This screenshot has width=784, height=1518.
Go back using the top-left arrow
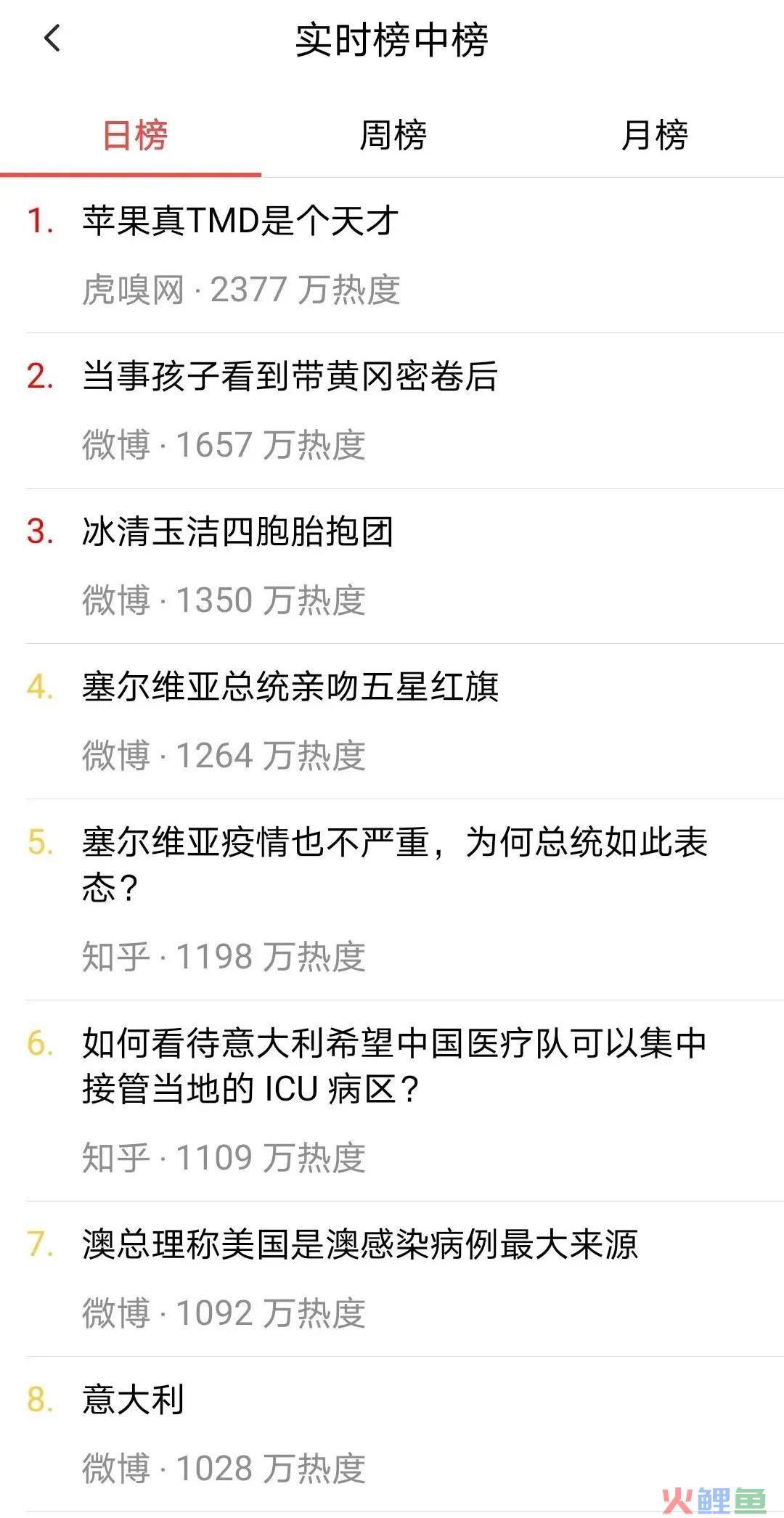(x=52, y=38)
